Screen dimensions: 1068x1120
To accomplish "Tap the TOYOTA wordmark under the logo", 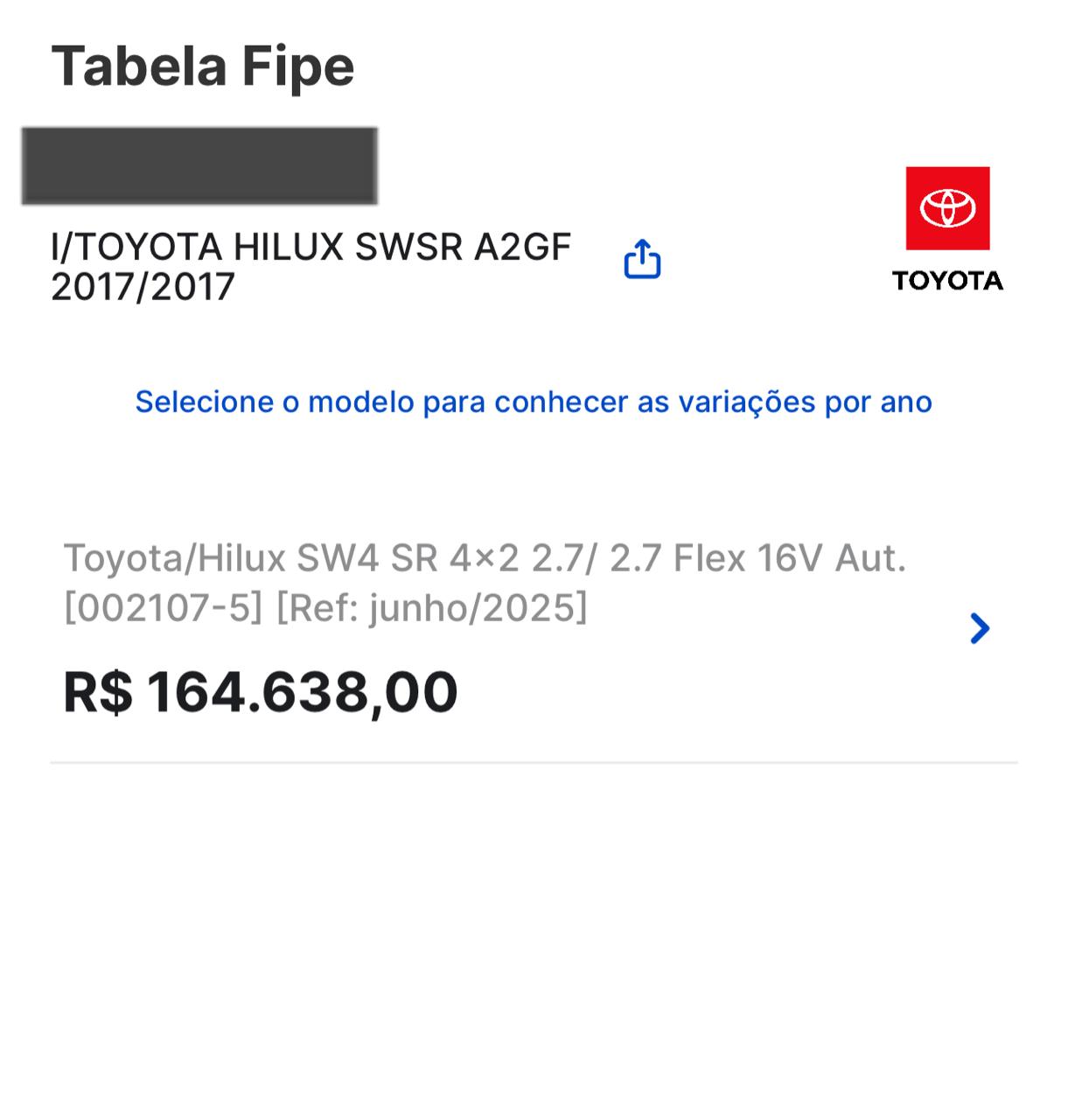I will (948, 282).
